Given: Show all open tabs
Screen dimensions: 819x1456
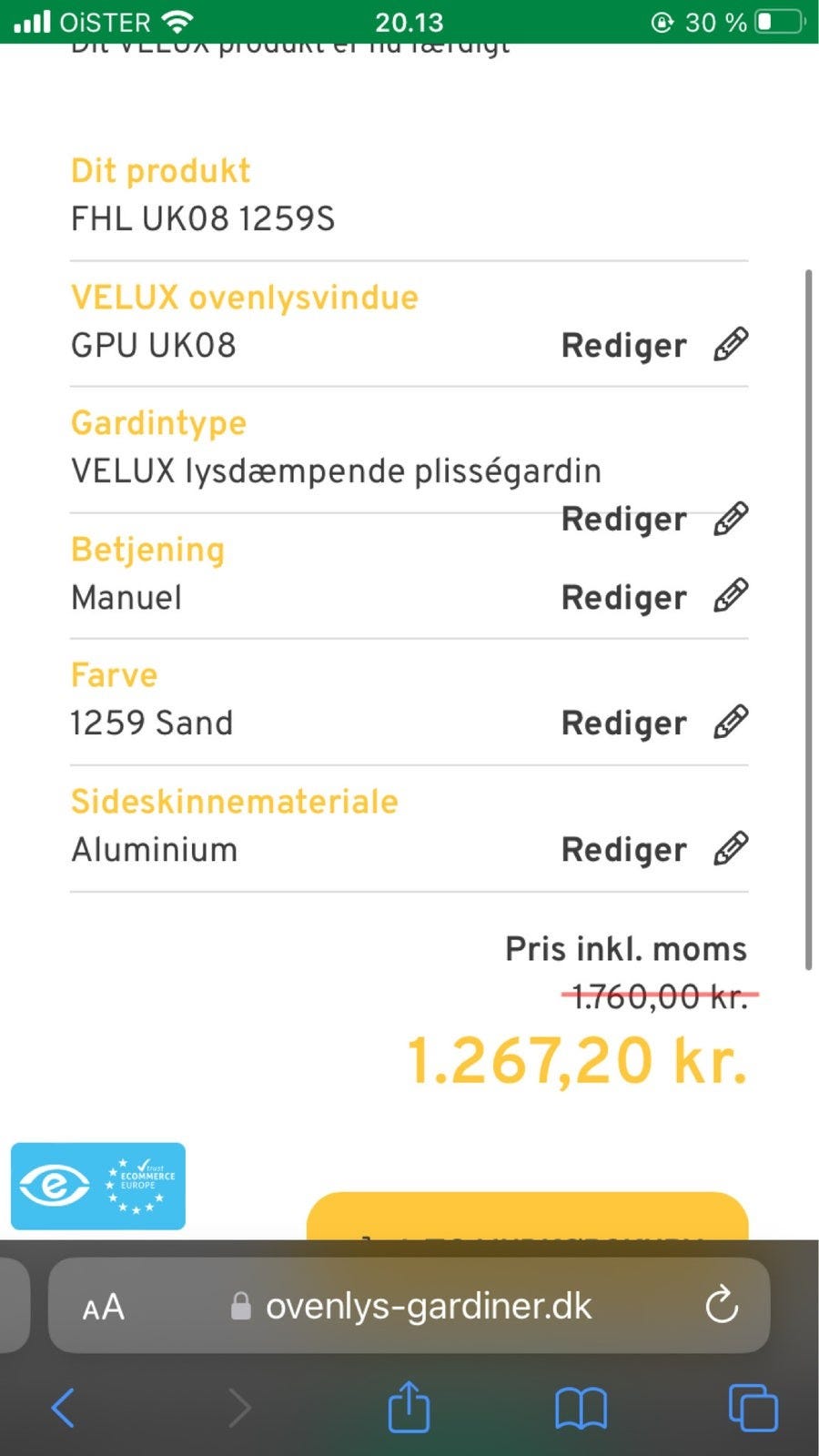Looking at the screenshot, I should (x=753, y=1408).
